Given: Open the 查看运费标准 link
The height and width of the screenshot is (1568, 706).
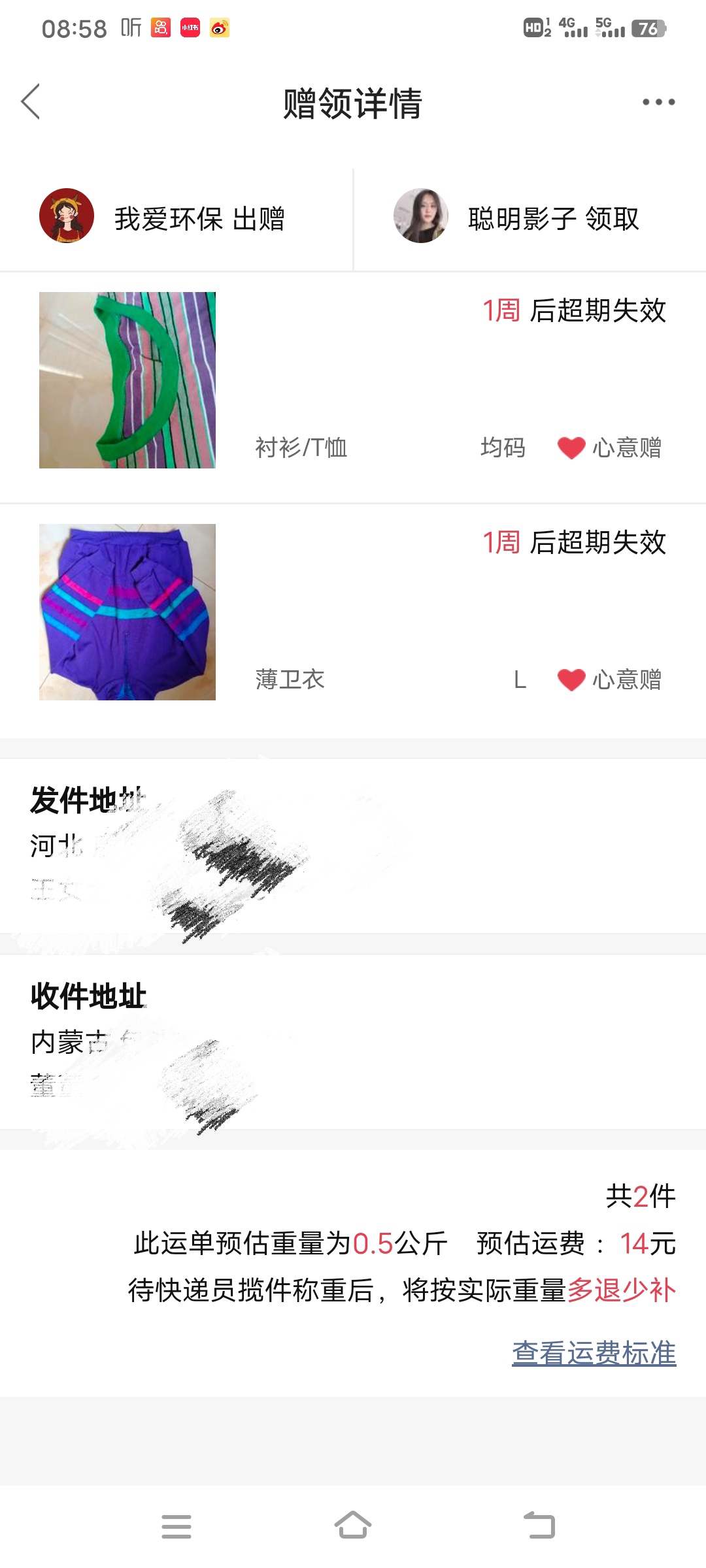Looking at the screenshot, I should [x=594, y=1352].
